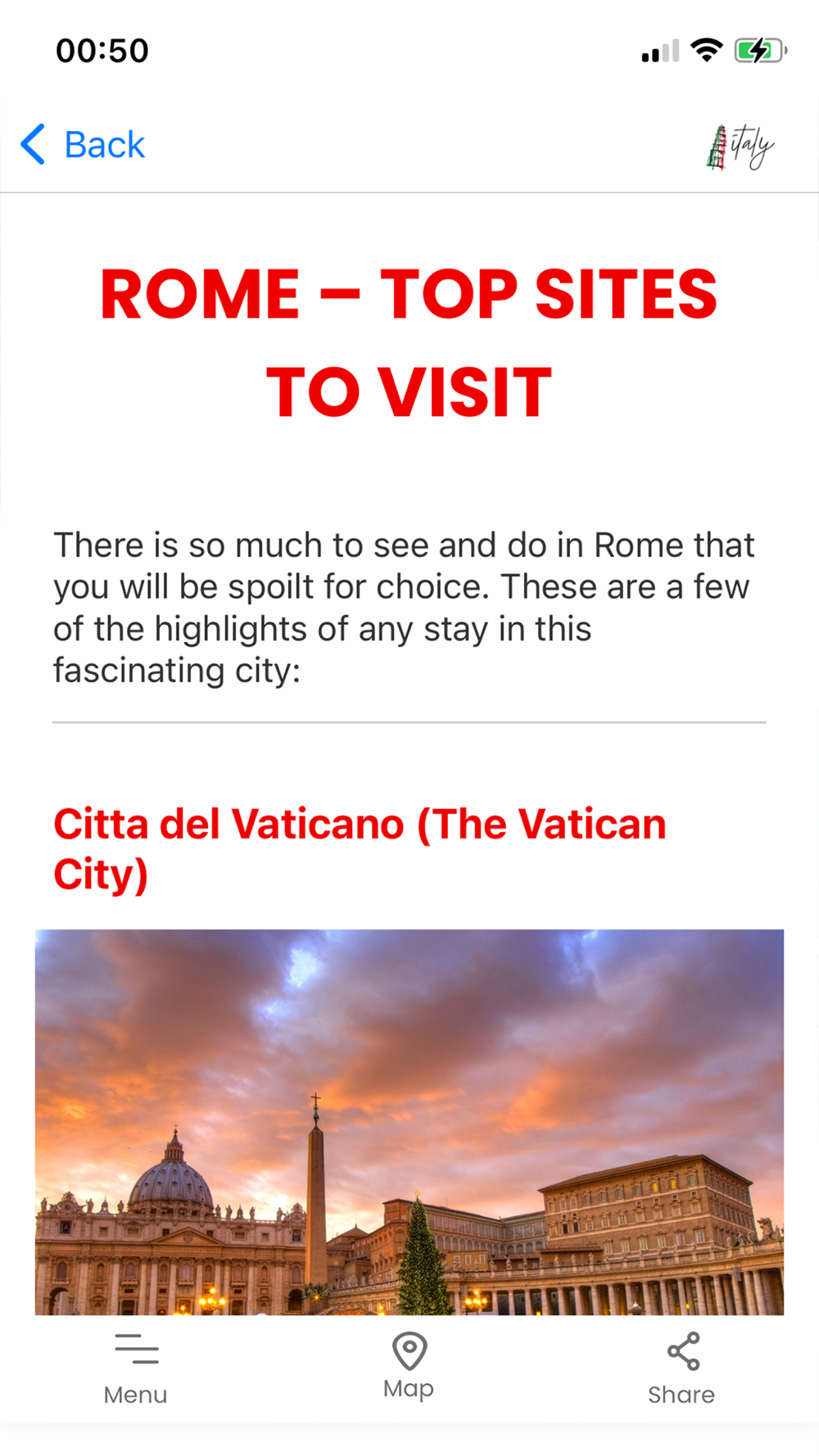The width and height of the screenshot is (819, 1456).
Task: Switch to the Map tab
Action: coord(409,1366)
